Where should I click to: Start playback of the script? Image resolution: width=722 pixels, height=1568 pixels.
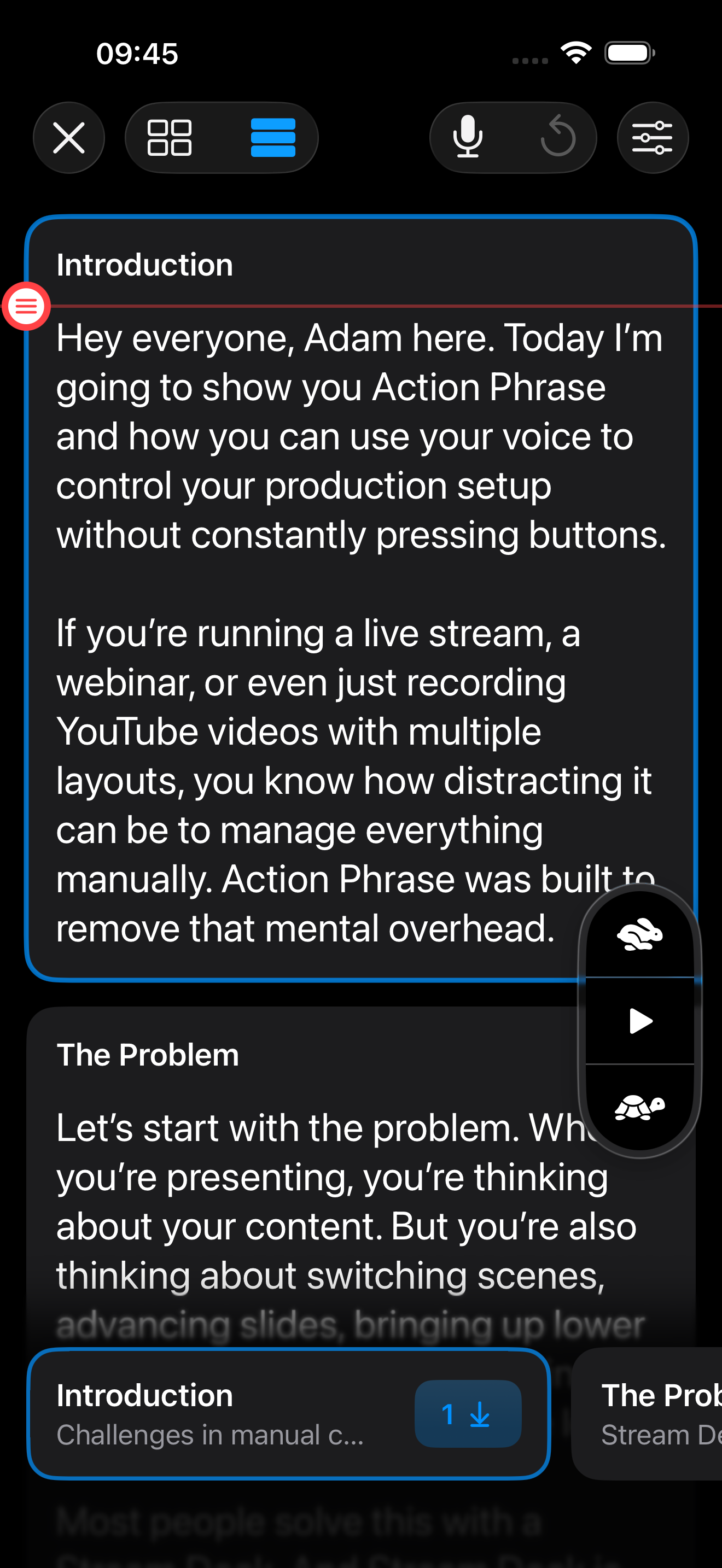coord(639,1021)
